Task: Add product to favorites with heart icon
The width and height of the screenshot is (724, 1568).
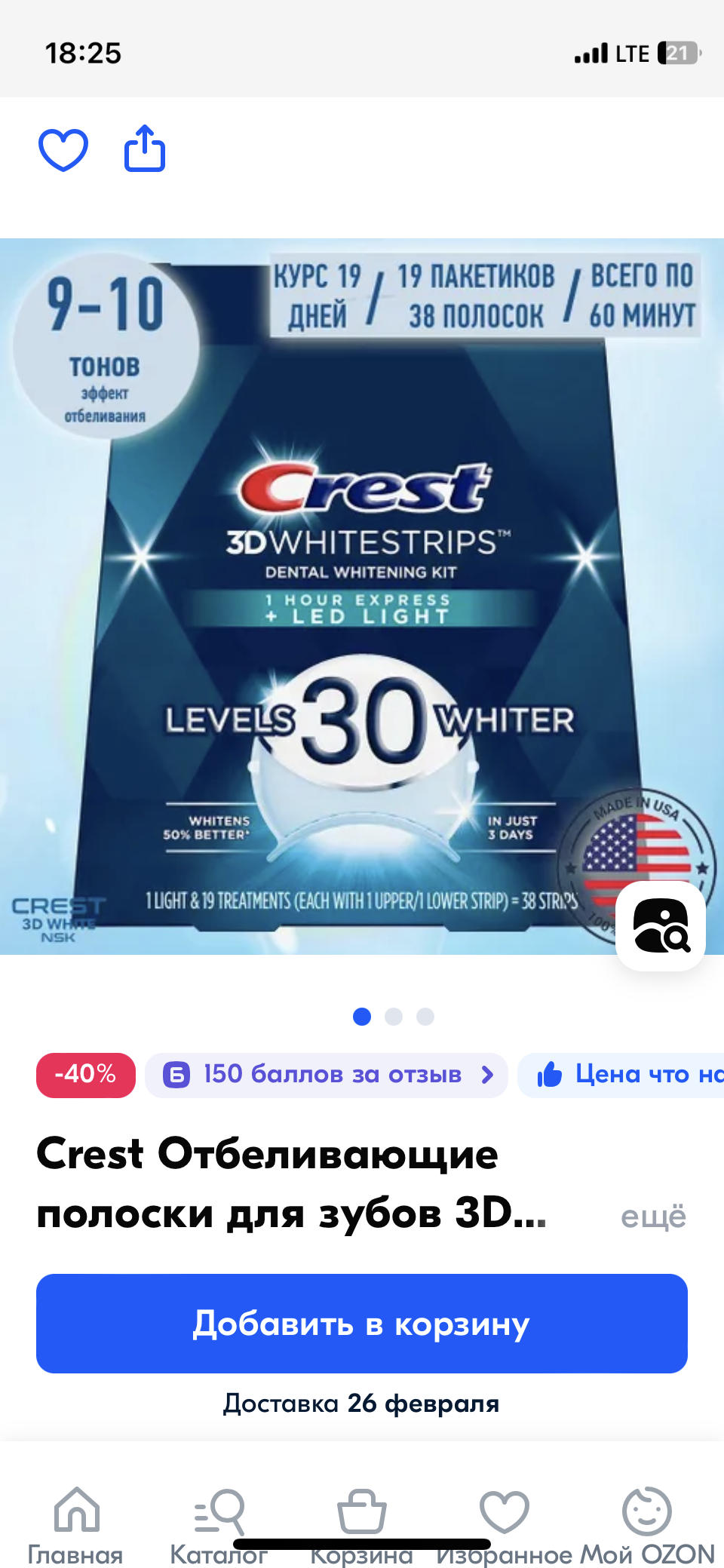Action: [x=63, y=149]
